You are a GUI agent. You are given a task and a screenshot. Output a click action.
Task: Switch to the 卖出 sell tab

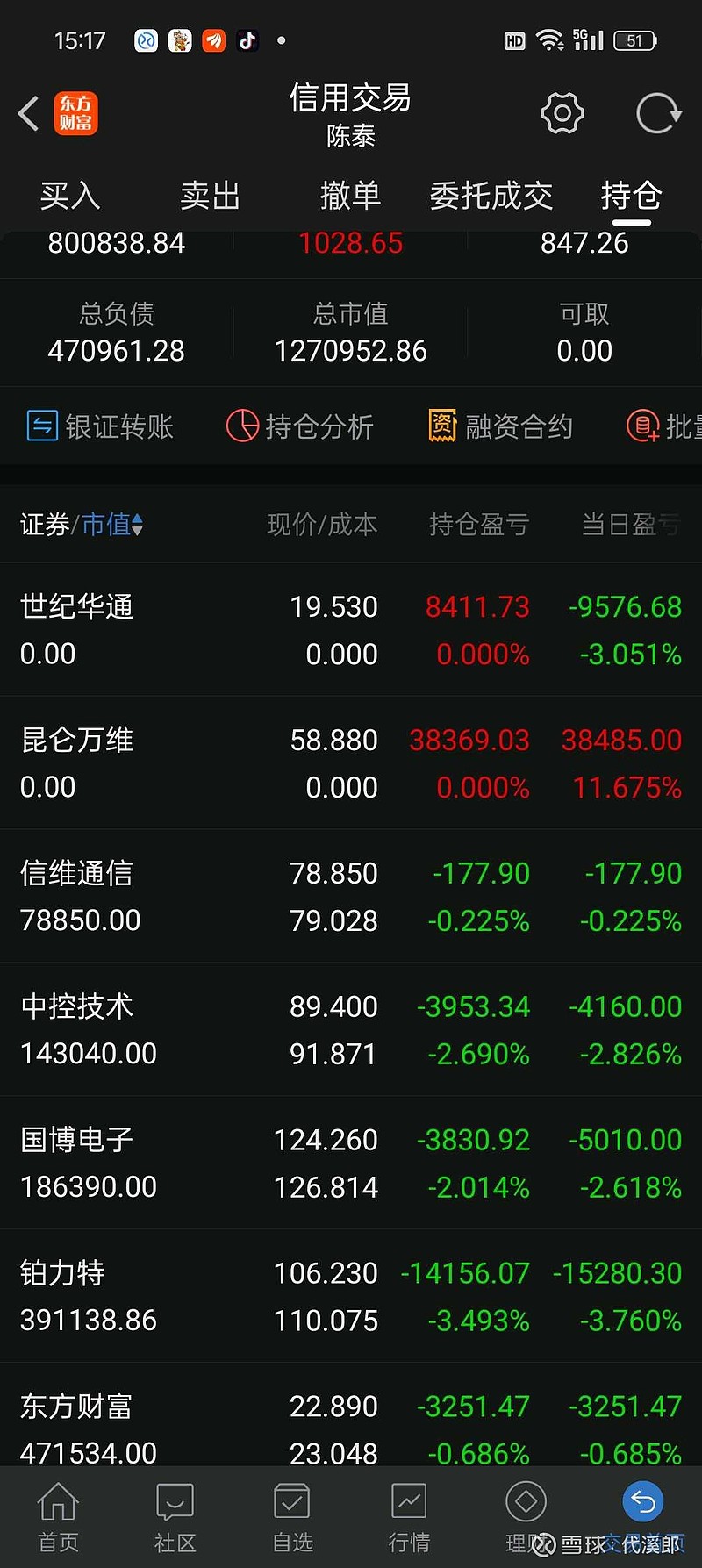[209, 197]
